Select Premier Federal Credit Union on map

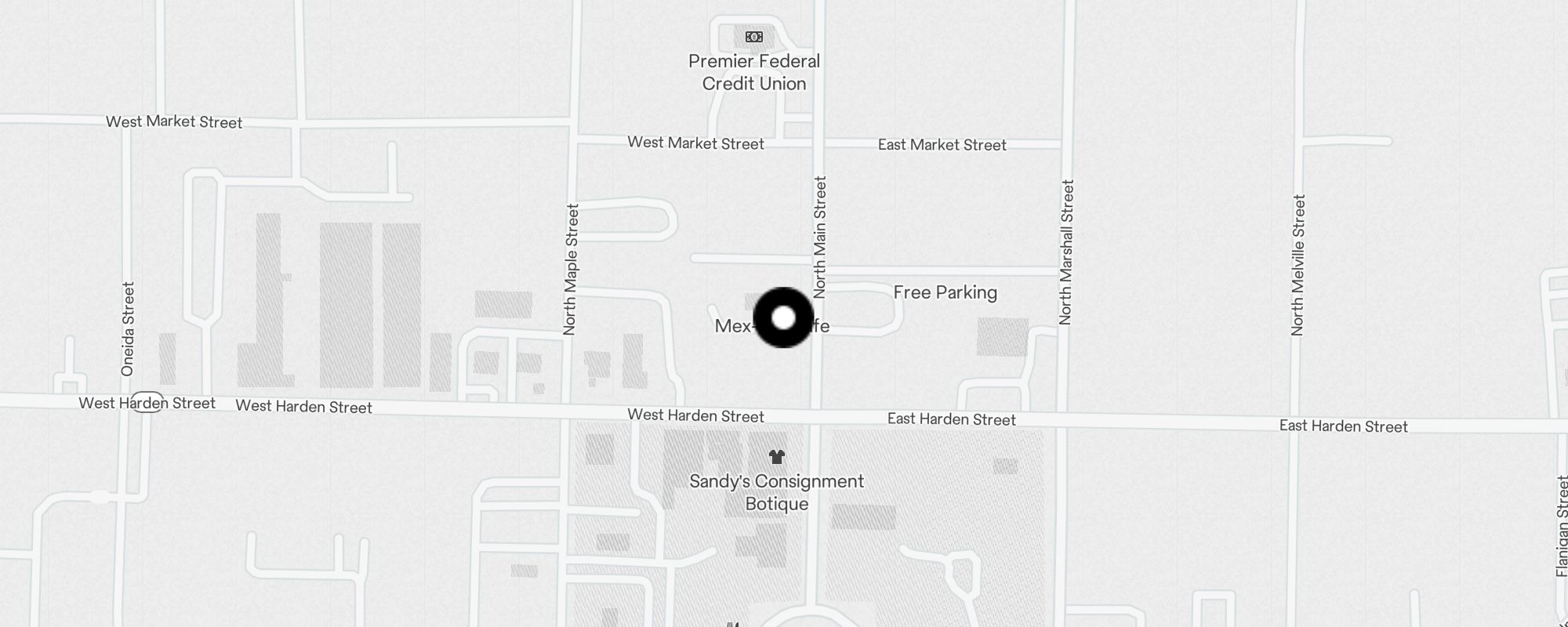point(753,37)
